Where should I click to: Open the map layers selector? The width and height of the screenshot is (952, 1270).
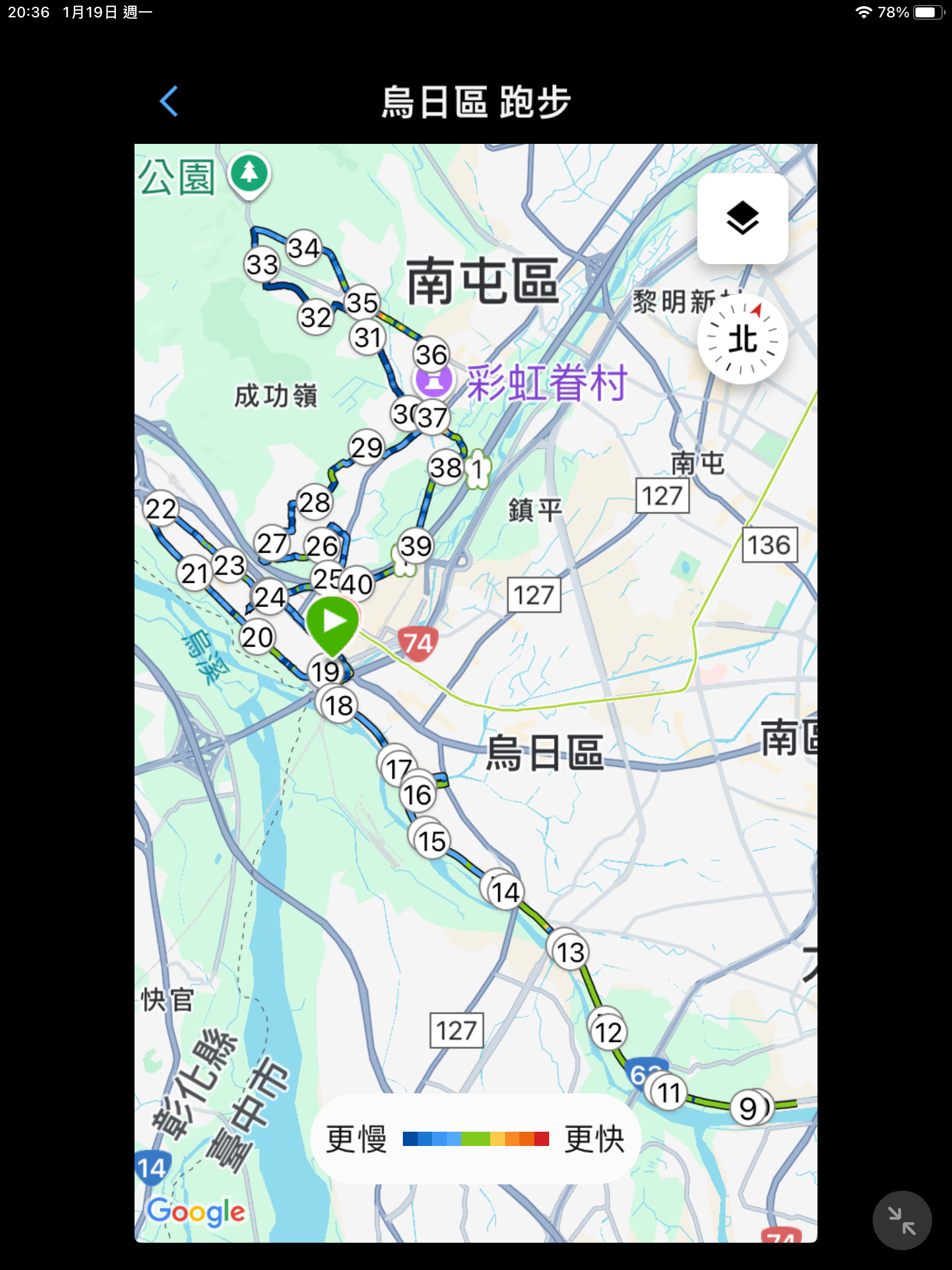point(742,218)
